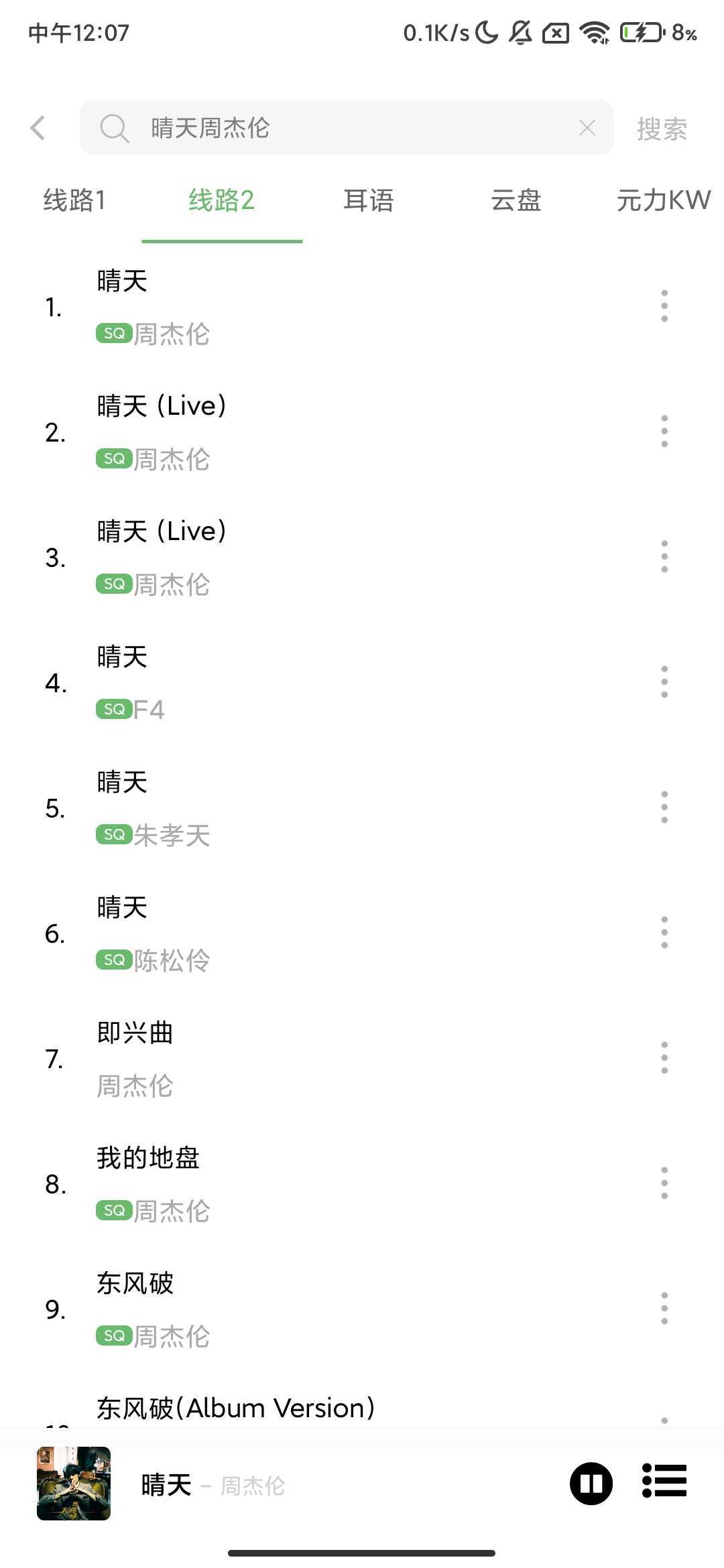Play result 3, 晴天 (Live)
Image resolution: width=724 pixels, height=1568 pixels.
335,557
